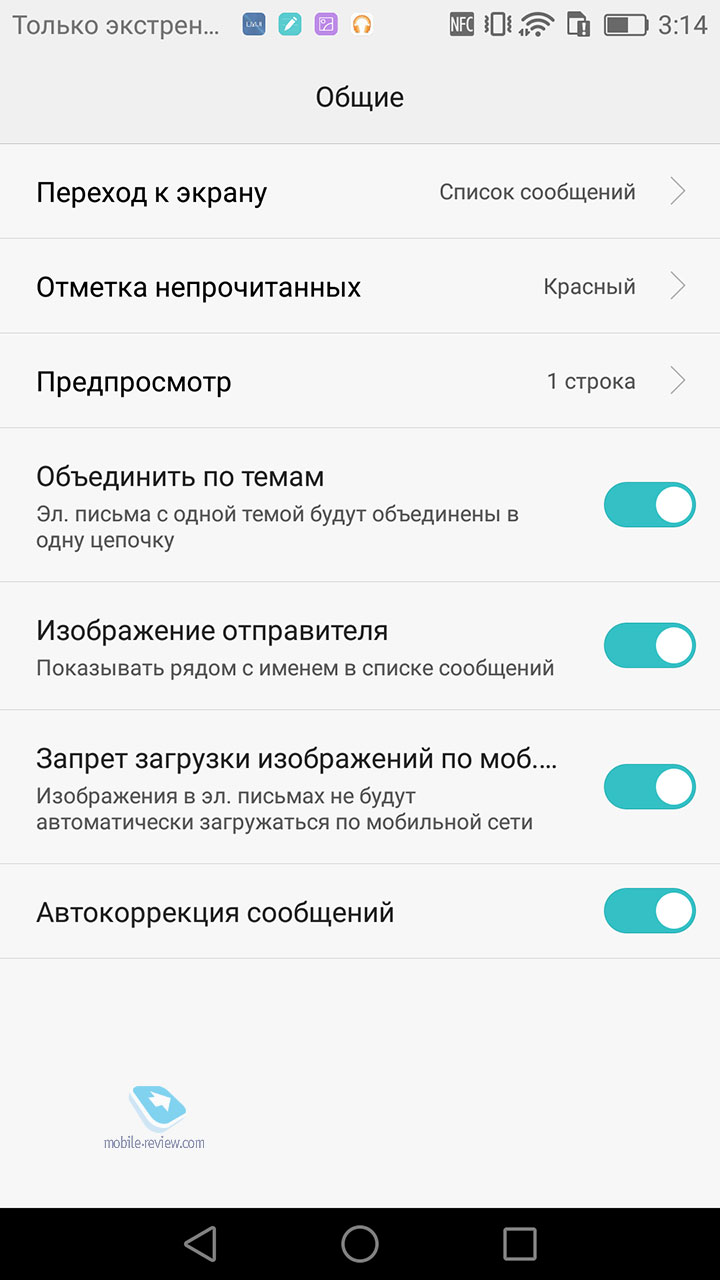Screen dimensions: 720x1280
Task: Open the Предпросмотр setting
Action: click(x=360, y=381)
